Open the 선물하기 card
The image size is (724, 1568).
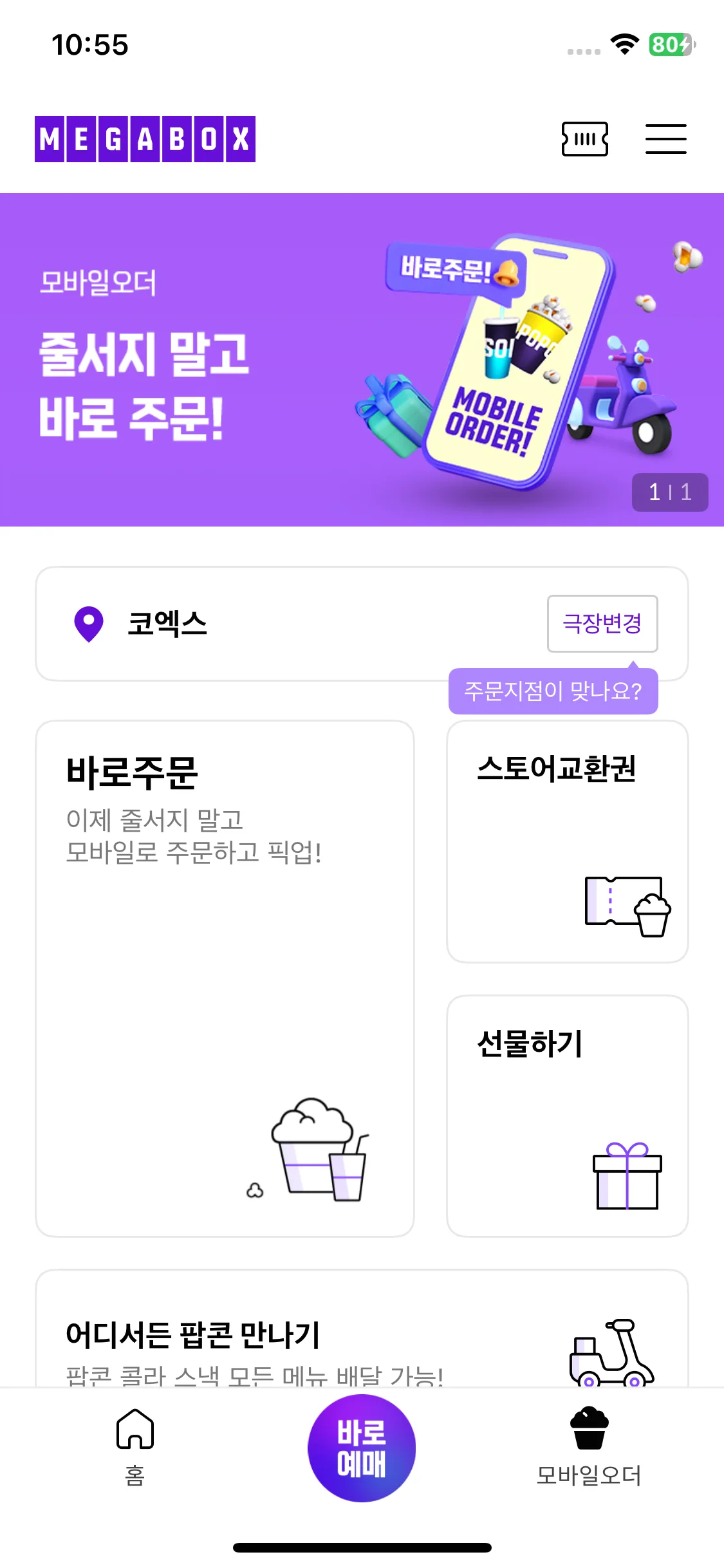(567, 1115)
